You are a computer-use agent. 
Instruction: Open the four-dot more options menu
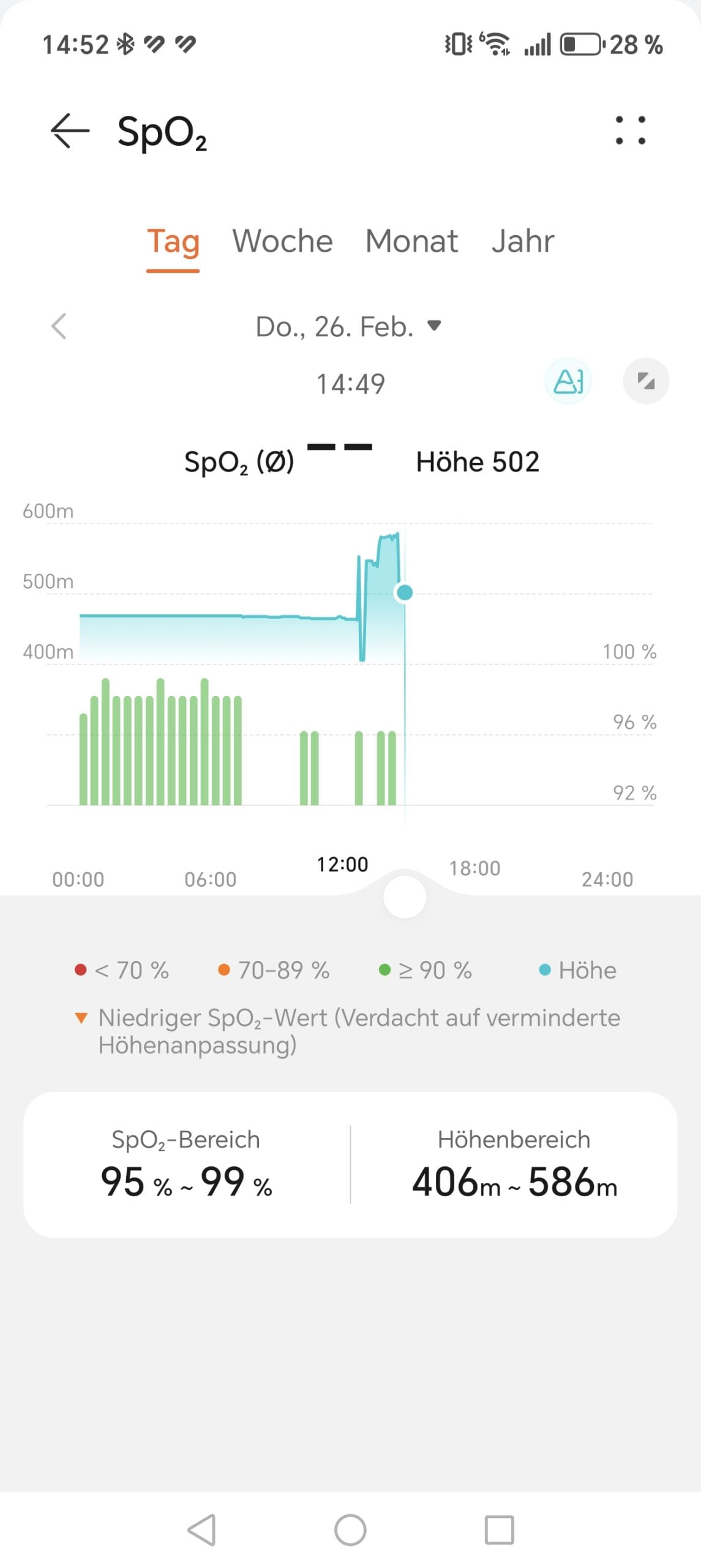point(630,130)
